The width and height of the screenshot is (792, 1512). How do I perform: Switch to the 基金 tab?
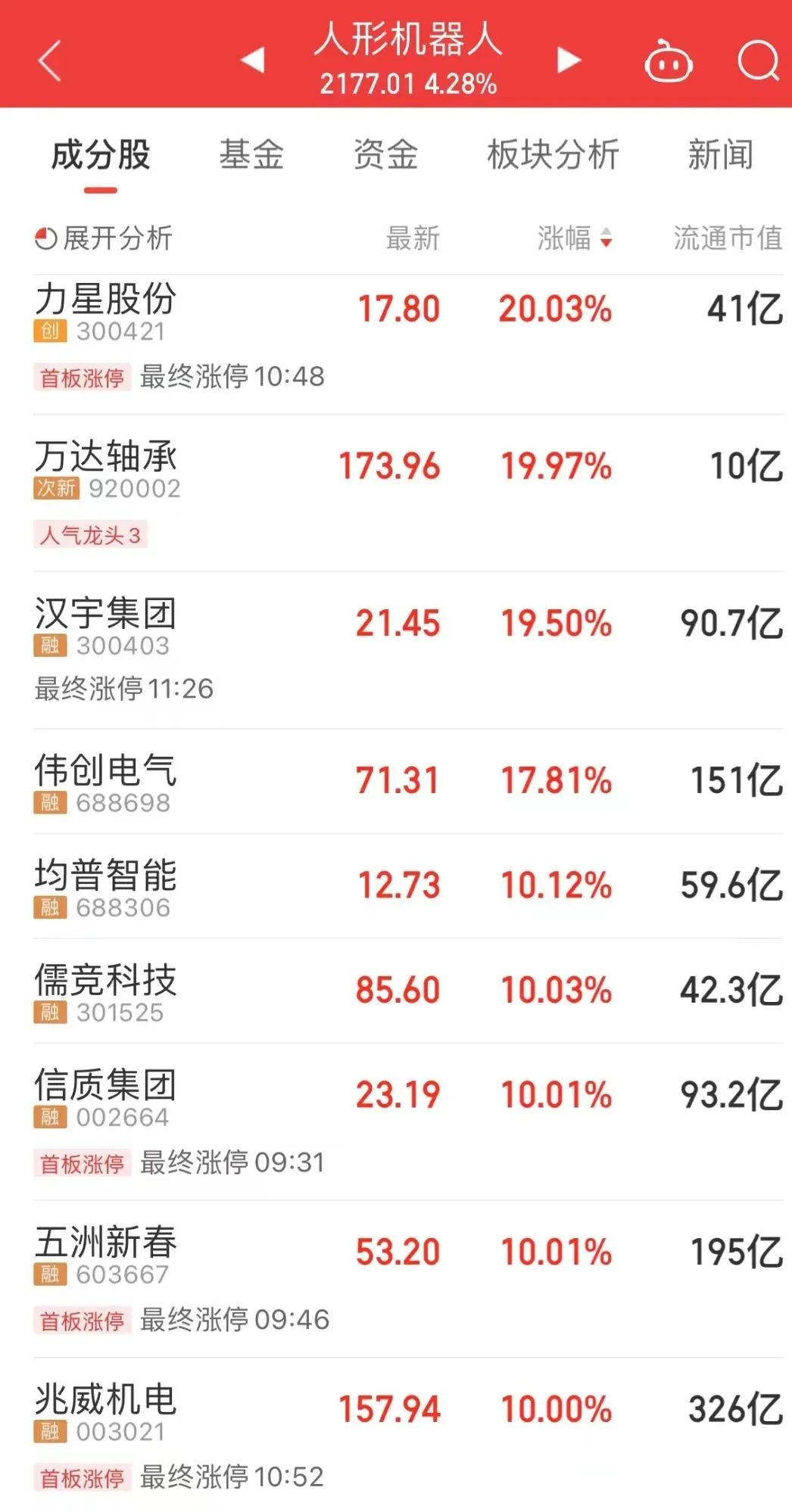(251, 155)
